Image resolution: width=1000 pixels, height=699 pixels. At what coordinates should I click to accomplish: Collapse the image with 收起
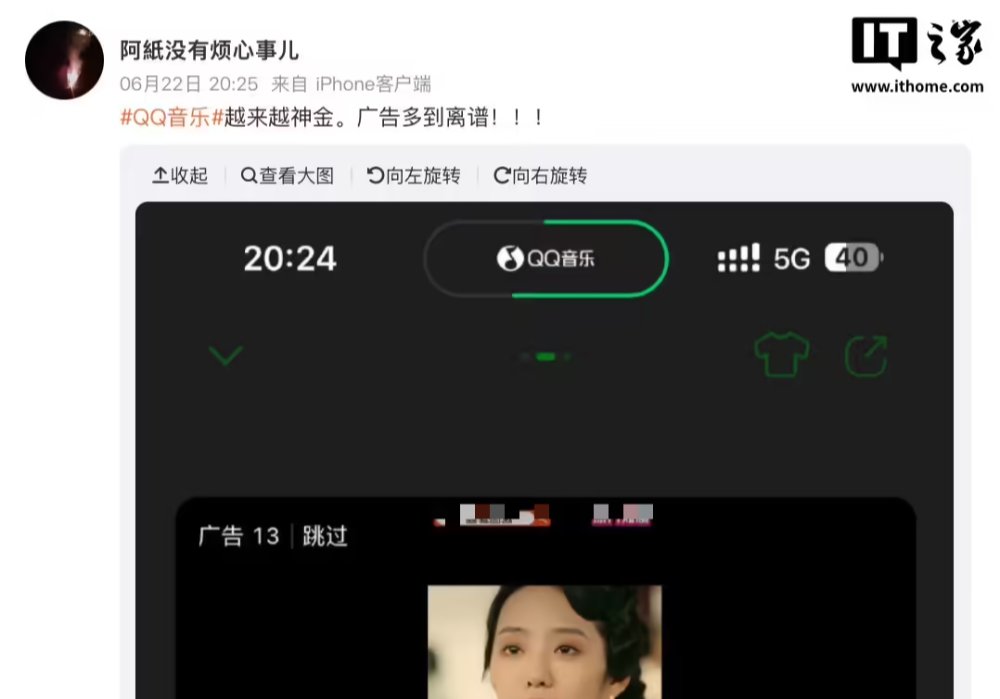click(180, 176)
